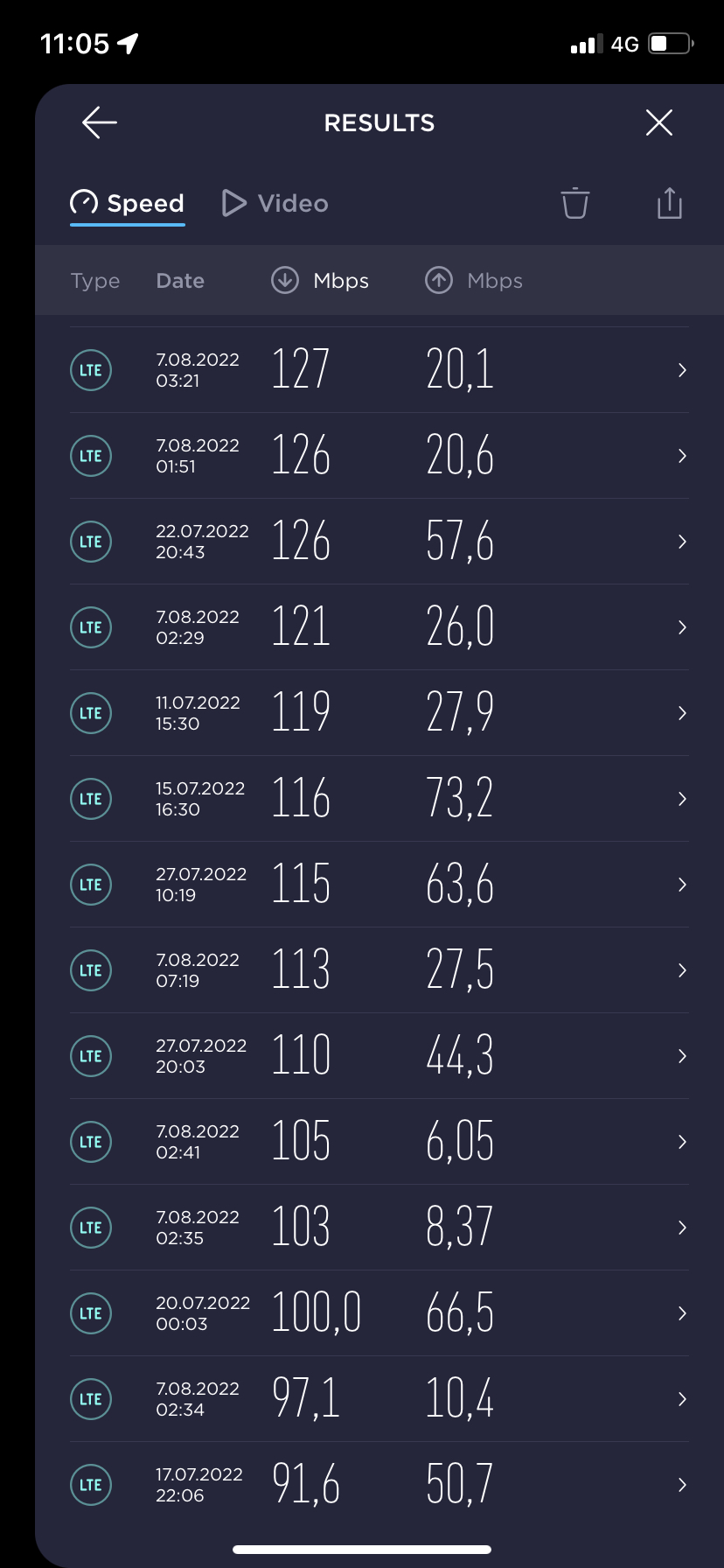The width and height of the screenshot is (724, 1568).
Task: Open the 7.08.2022 07:19 test
Action: [x=379, y=970]
